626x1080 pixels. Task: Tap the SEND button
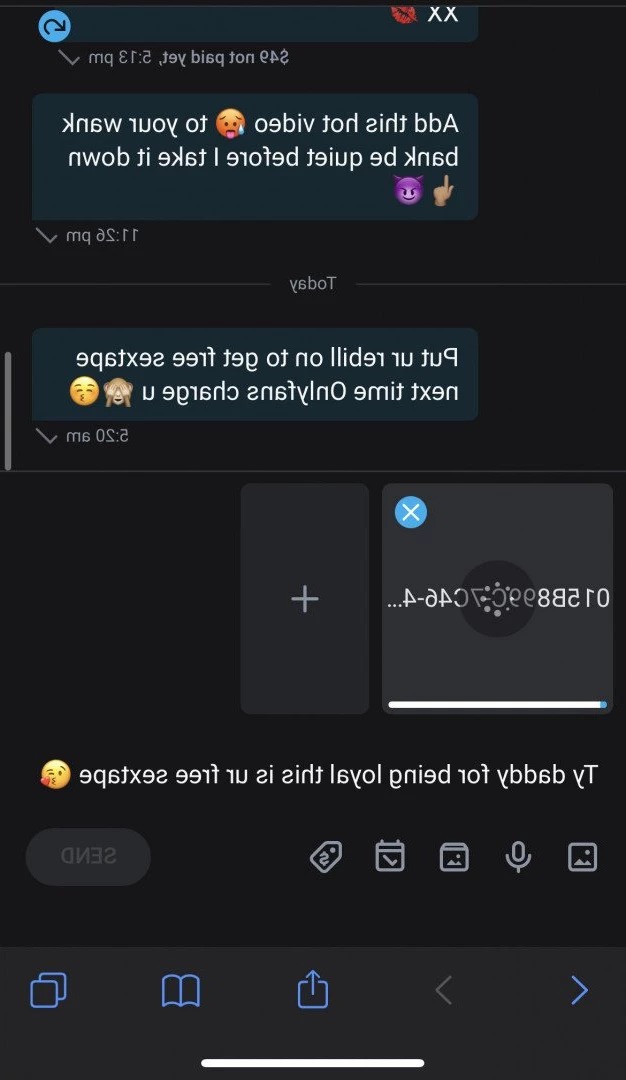point(88,856)
